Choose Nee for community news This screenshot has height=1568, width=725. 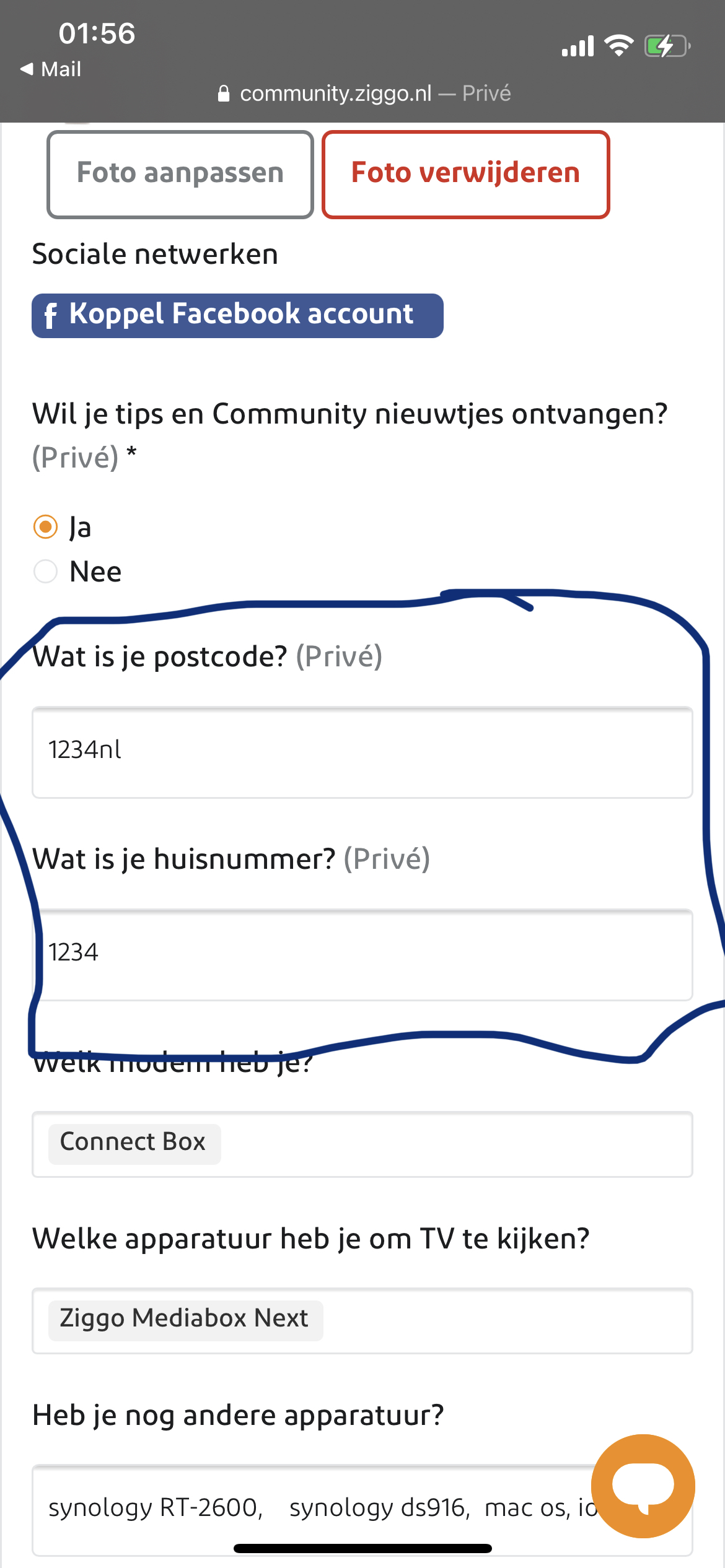pos(46,571)
